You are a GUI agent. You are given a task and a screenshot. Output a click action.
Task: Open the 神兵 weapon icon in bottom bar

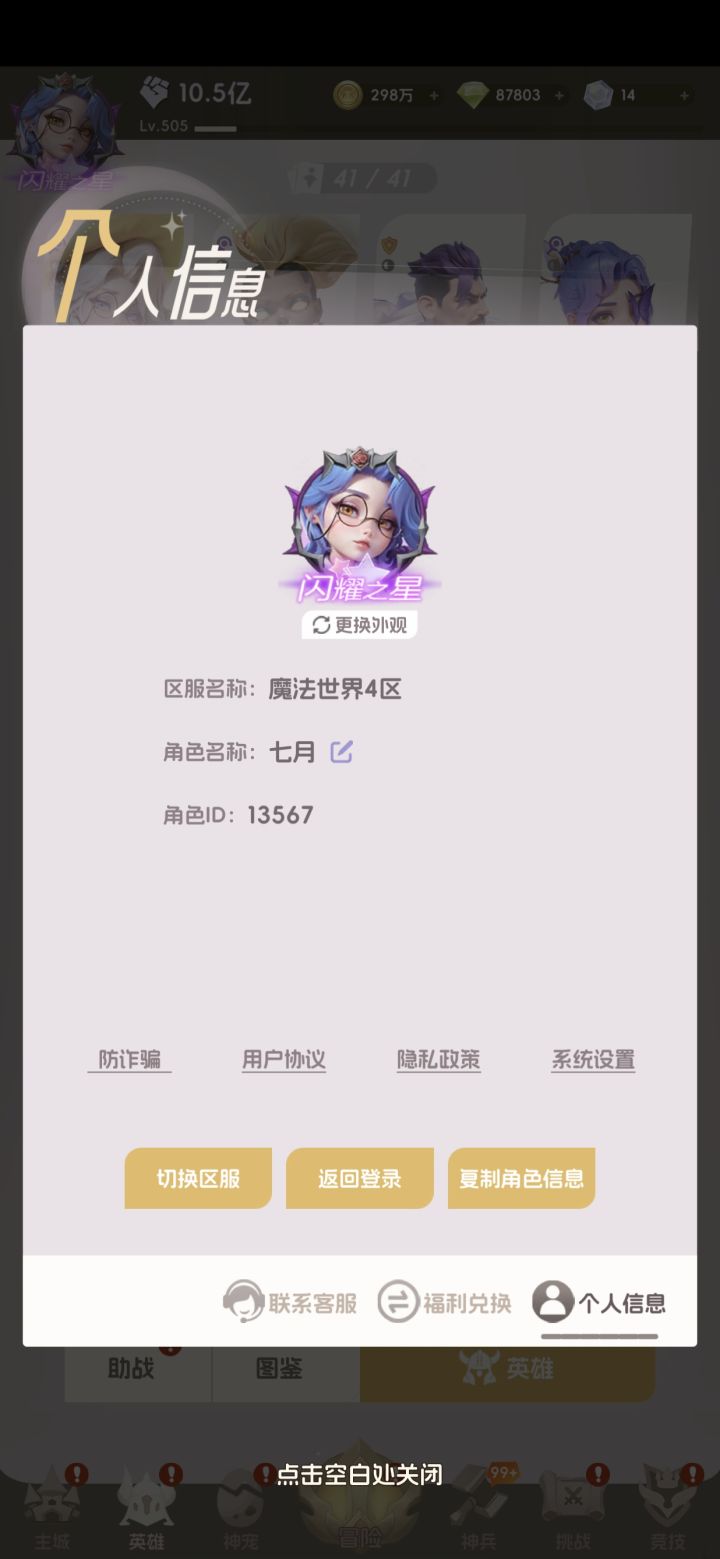[478, 1510]
